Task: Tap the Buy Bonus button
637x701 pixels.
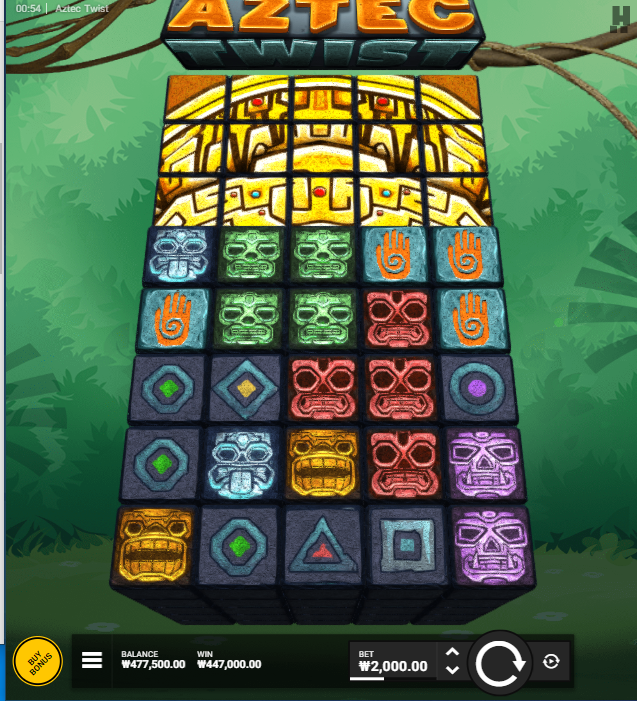Action: pos(38,661)
